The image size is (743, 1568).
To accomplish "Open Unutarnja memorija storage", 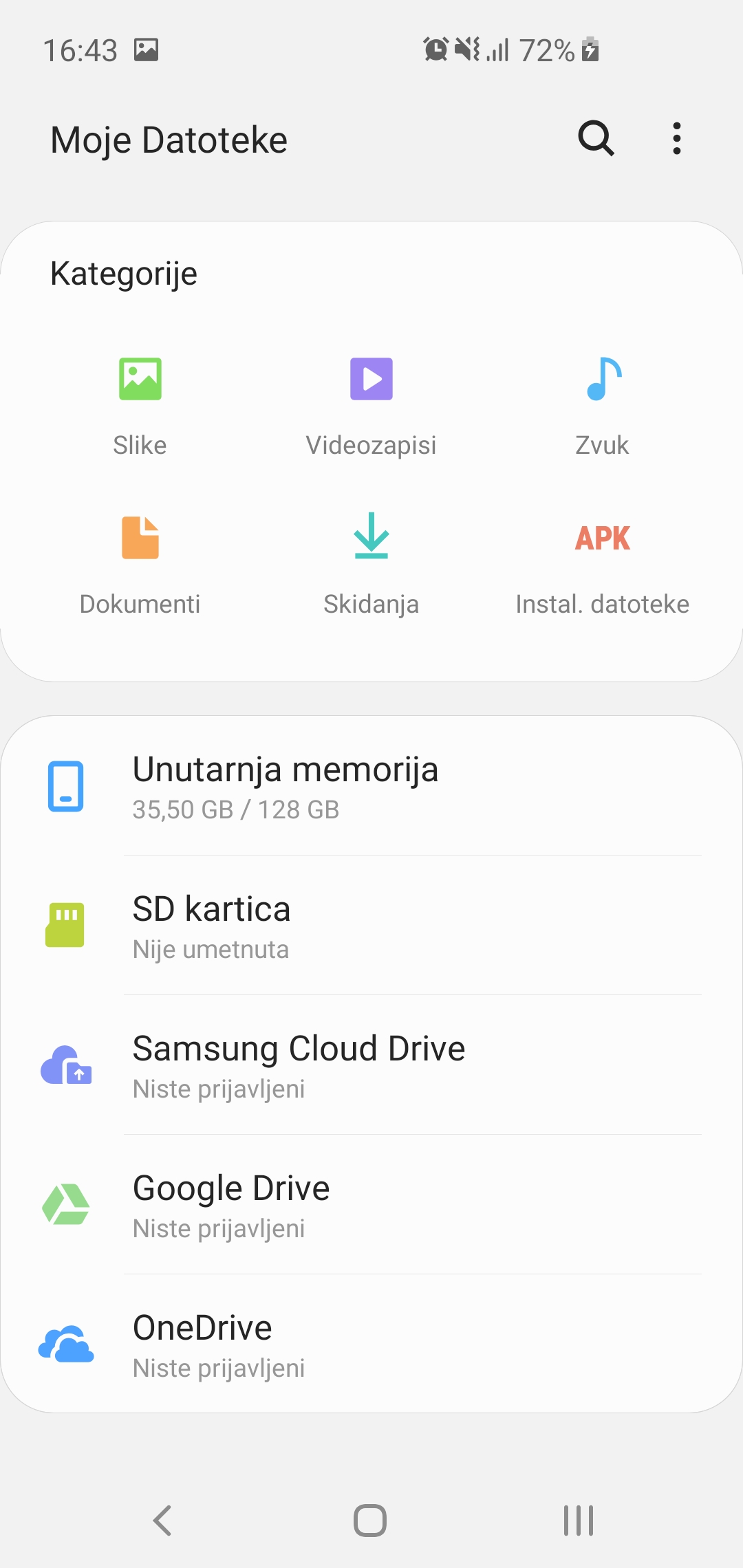I will click(371, 787).
